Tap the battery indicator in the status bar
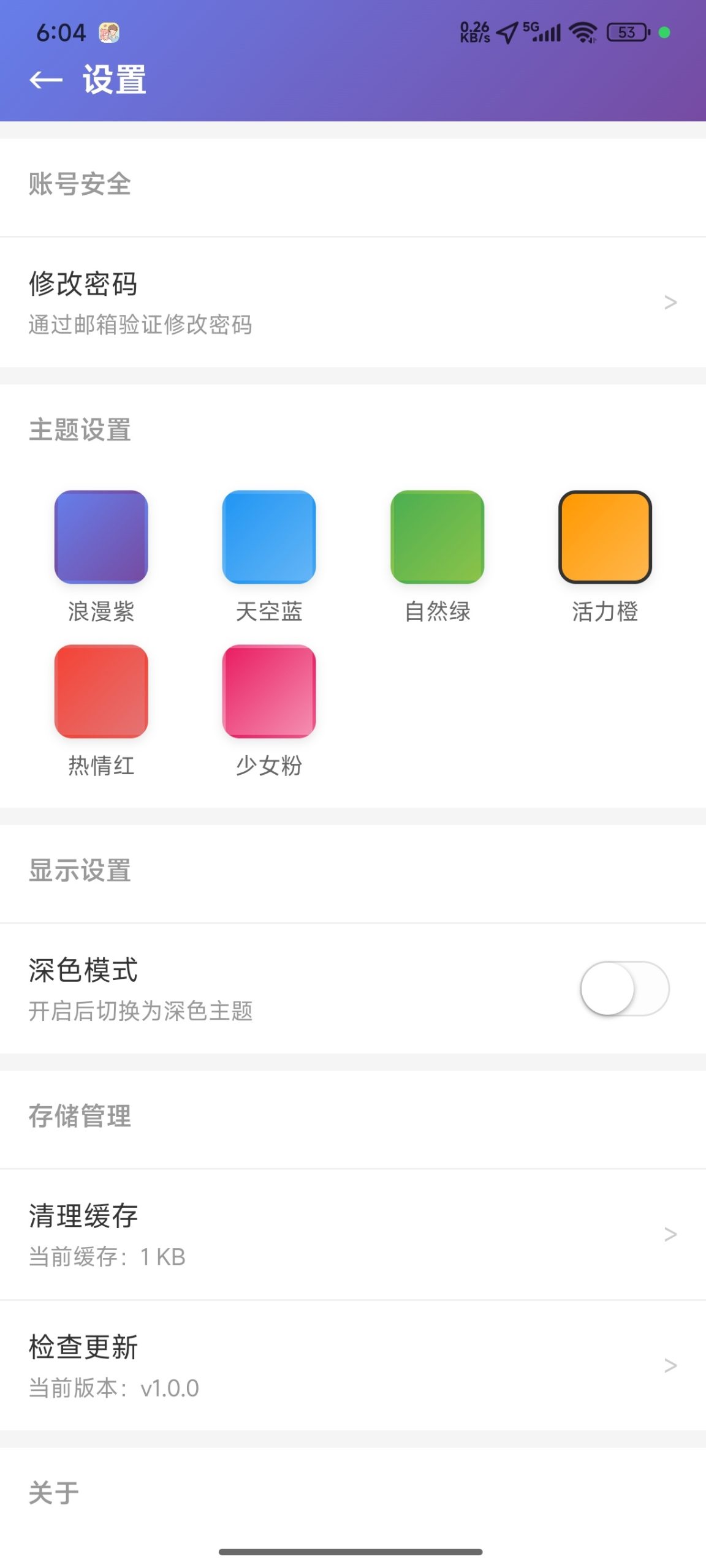 626,34
